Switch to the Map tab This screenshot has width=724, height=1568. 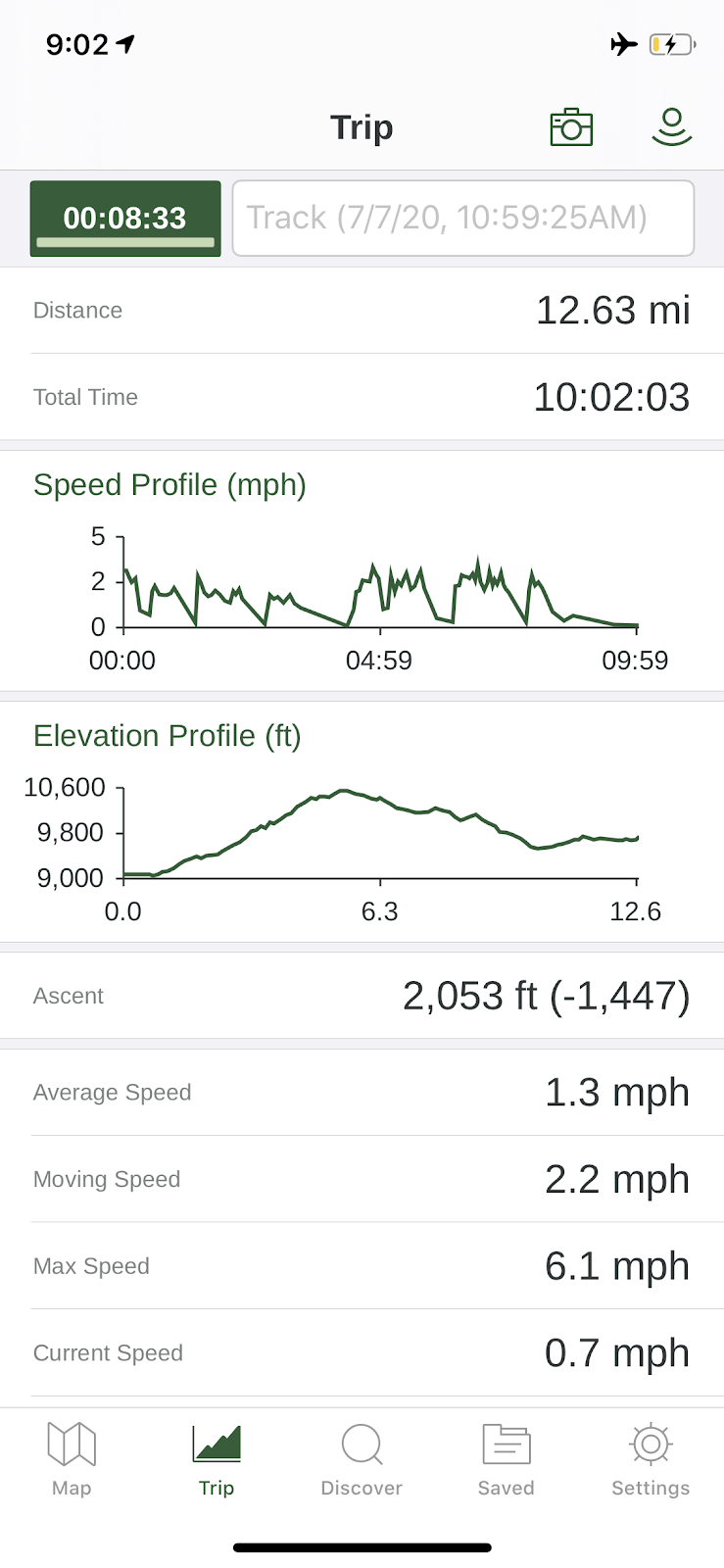click(x=72, y=1459)
